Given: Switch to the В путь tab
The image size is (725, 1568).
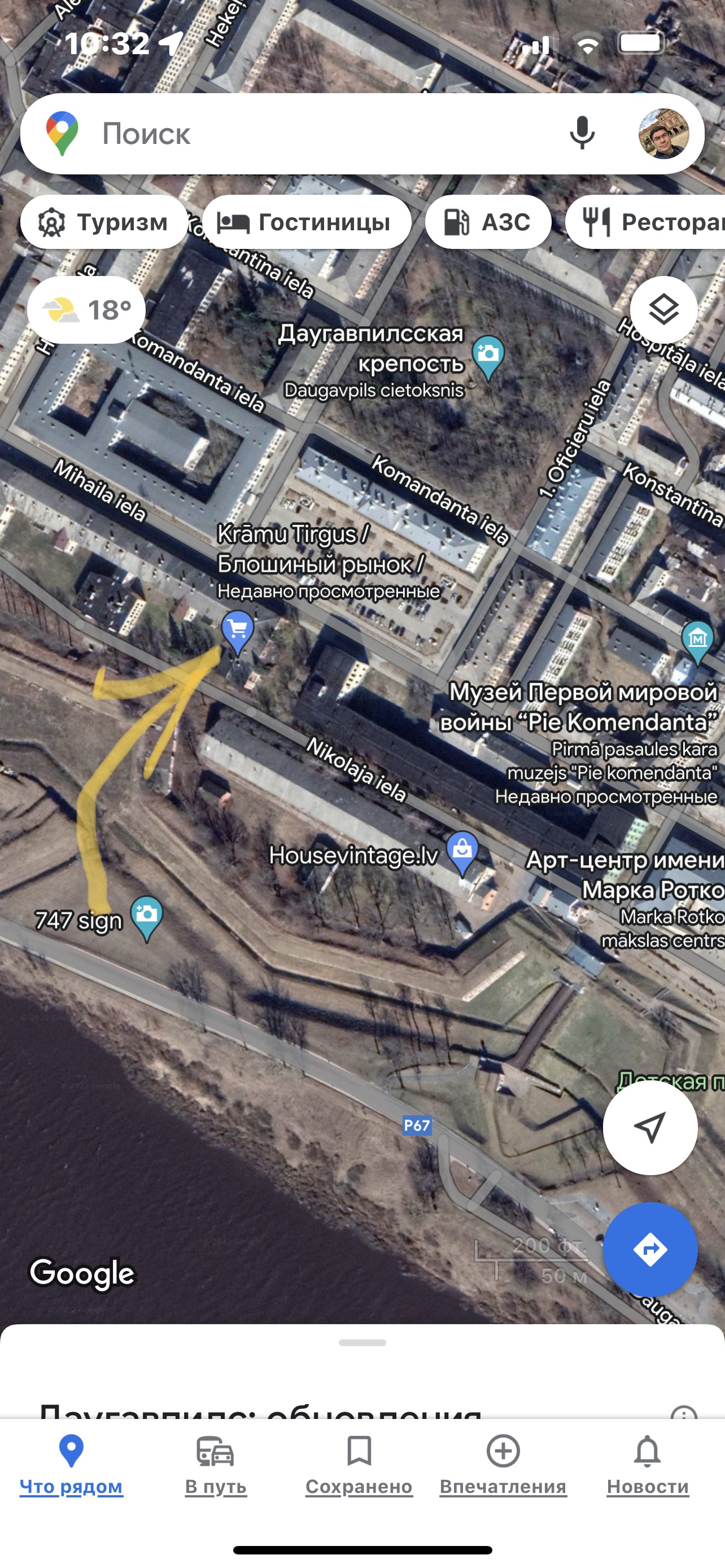Looking at the screenshot, I should [x=216, y=1465].
